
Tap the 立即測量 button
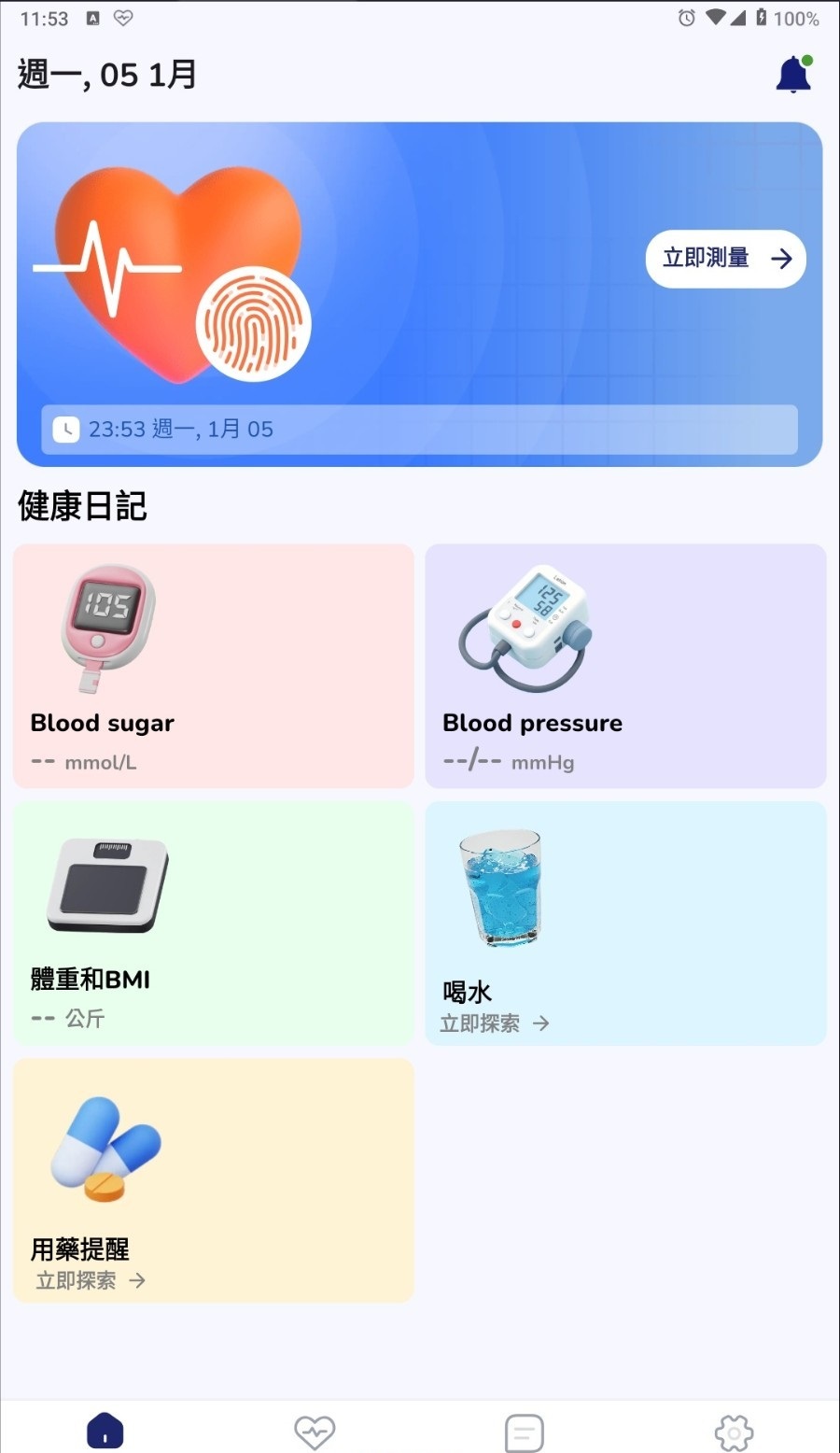pos(725,259)
